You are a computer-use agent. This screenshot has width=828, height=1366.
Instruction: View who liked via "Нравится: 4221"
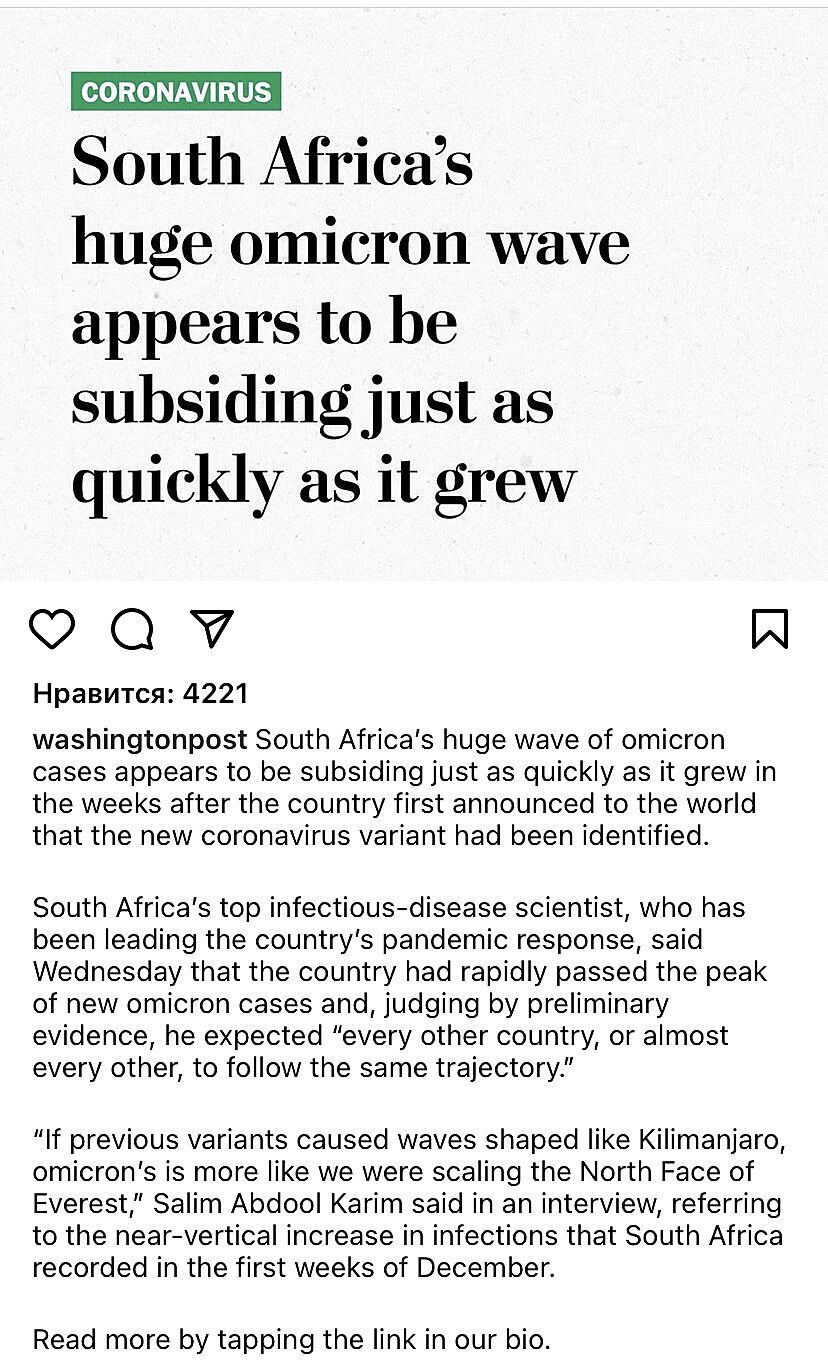(140, 693)
